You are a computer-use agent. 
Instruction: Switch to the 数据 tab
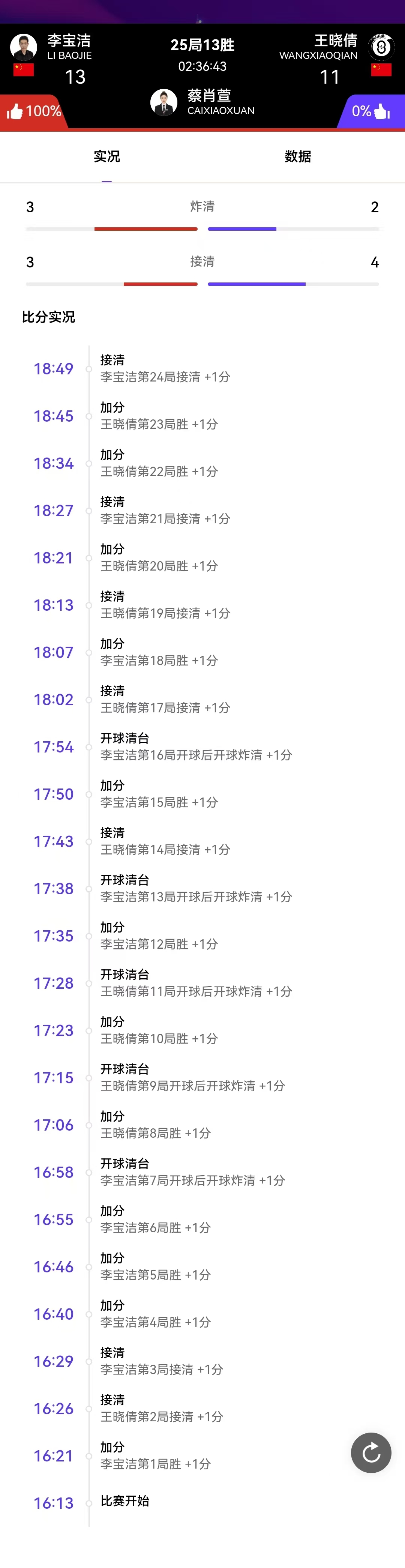297,157
